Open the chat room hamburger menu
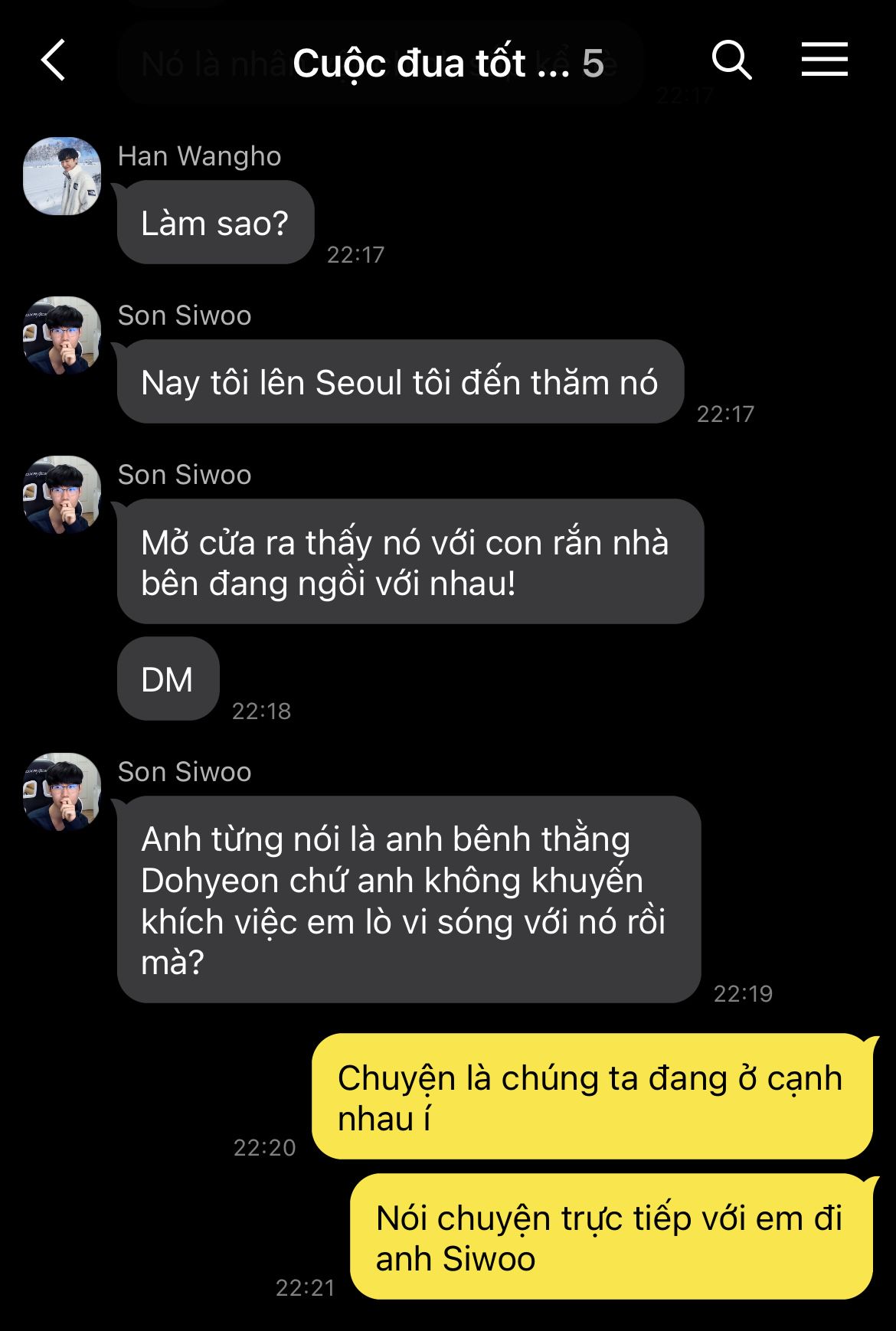Image resolution: width=896 pixels, height=1331 pixels. pyautogui.click(x=824, y=60)
